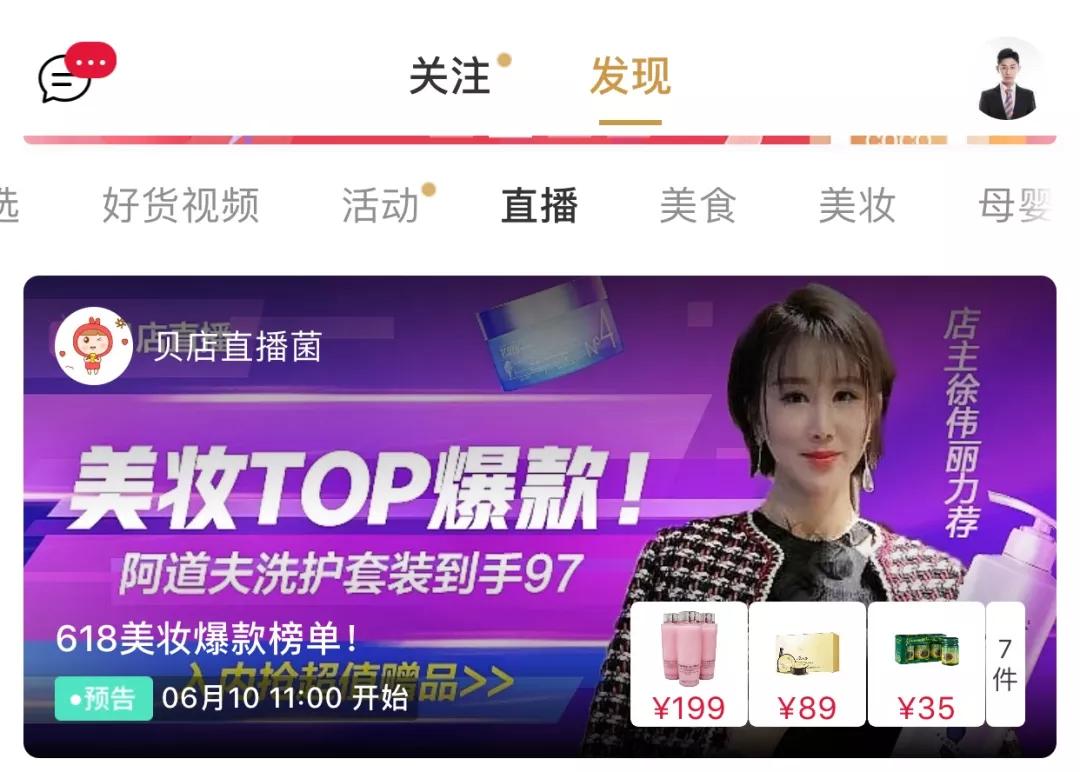Image resolution: width=1080 pixels, height=772 pixels.
Task: Open the 活动 category tab
Action: 381,205
